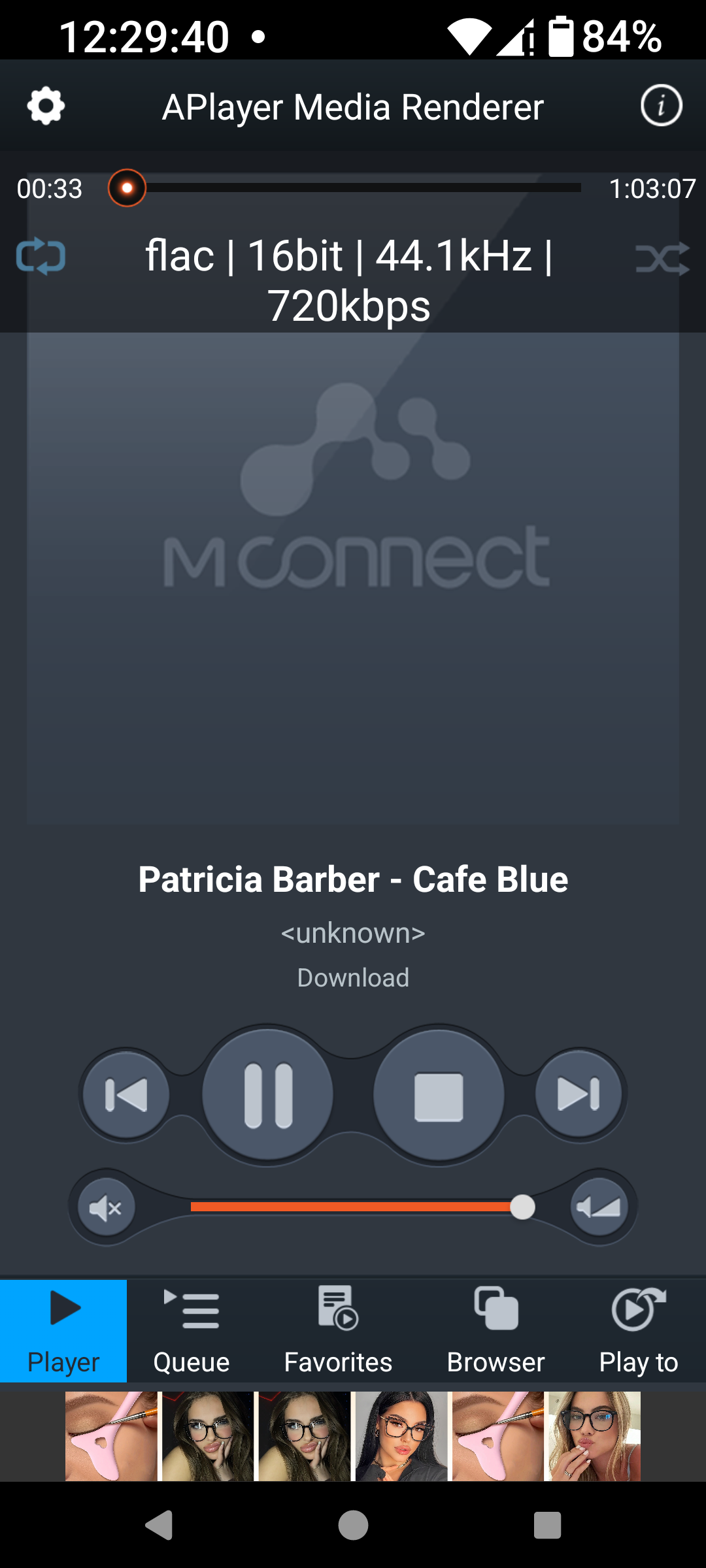Open the info icon
Image resolution: width=706 pixels, height=1568 pixels.
[x=661, y=106]
